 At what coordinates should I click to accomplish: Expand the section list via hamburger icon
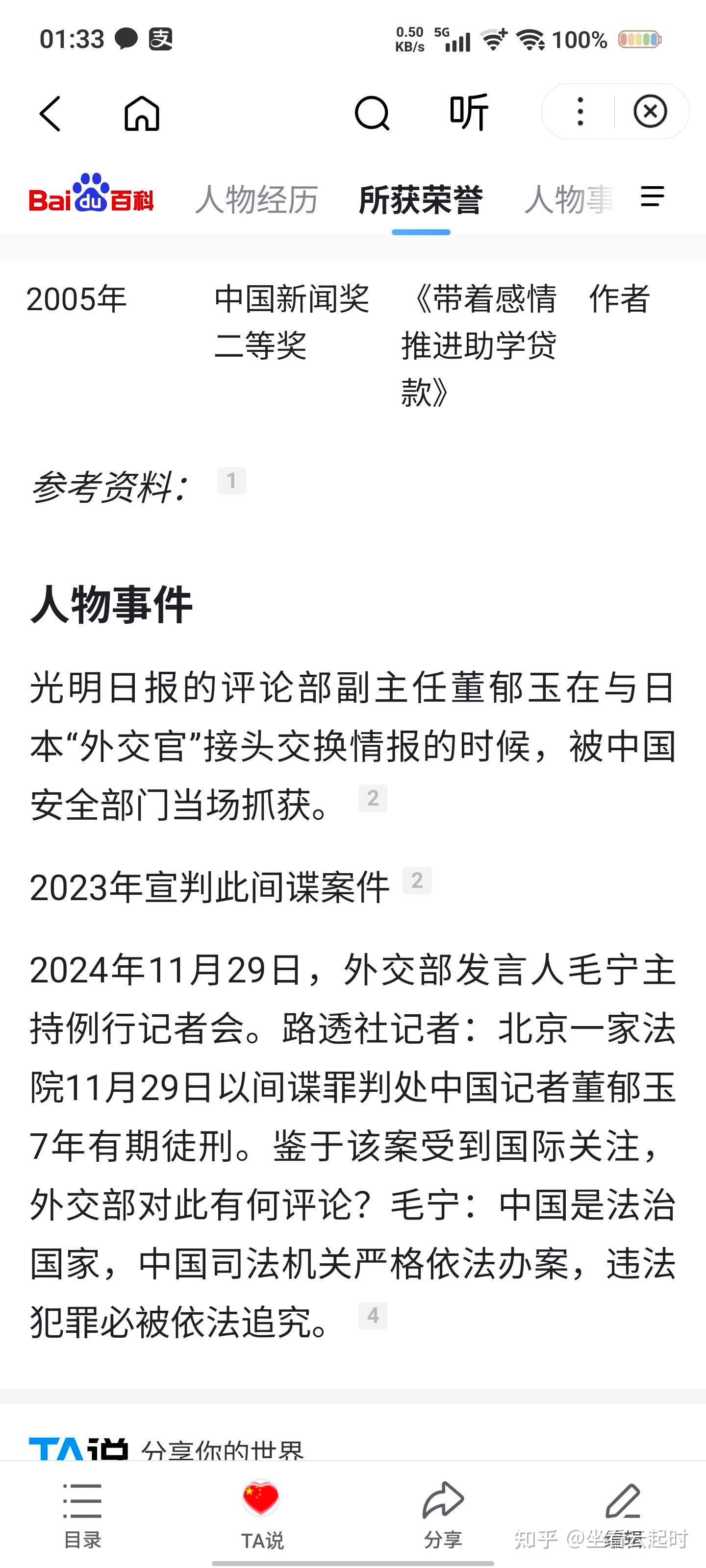click(652, 195)
